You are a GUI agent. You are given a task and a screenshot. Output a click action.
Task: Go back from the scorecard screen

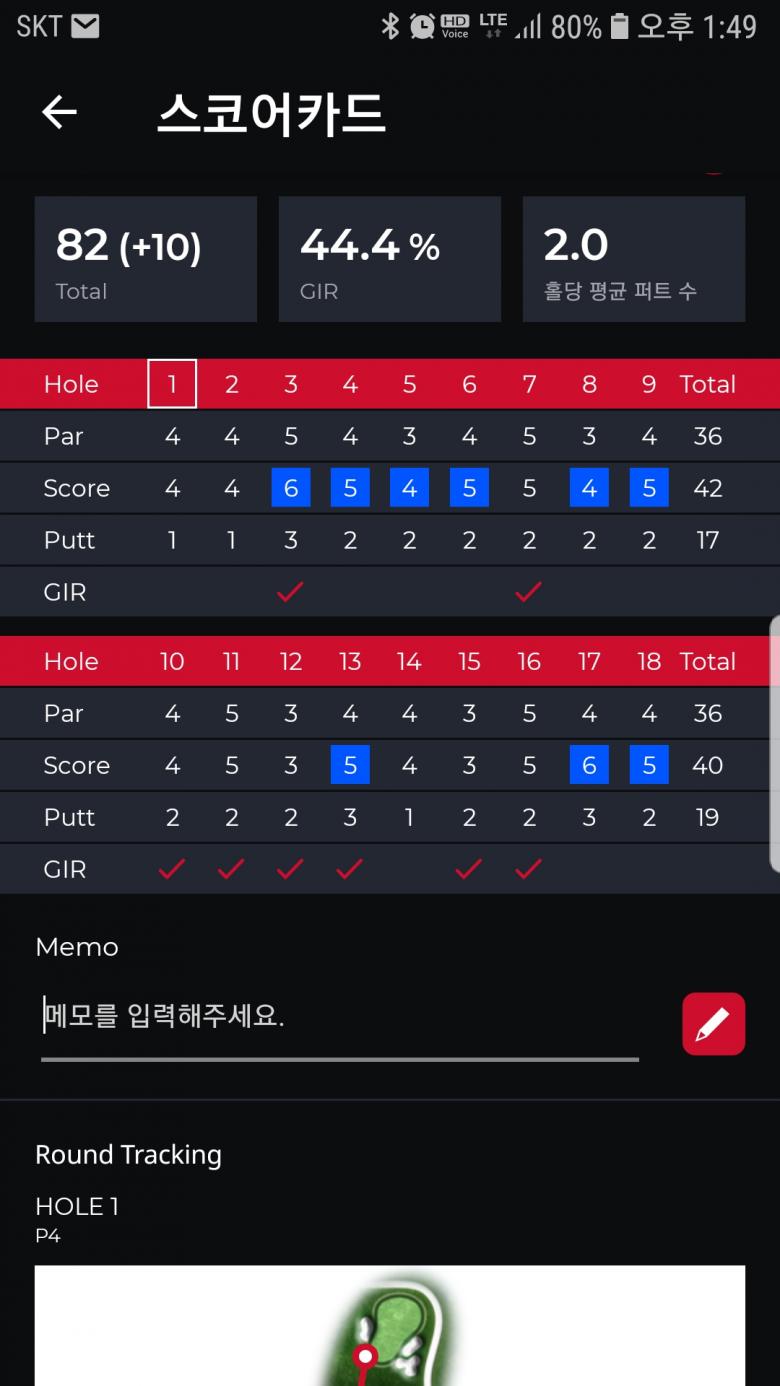[x=59, y=113]
